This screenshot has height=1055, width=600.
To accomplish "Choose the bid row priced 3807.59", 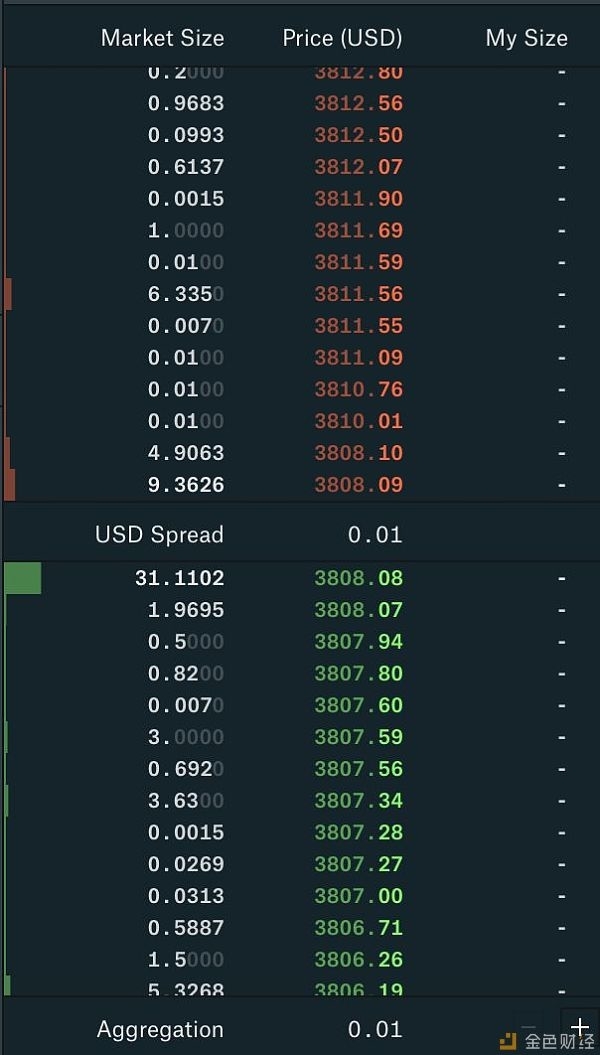I will pos(301,737).
